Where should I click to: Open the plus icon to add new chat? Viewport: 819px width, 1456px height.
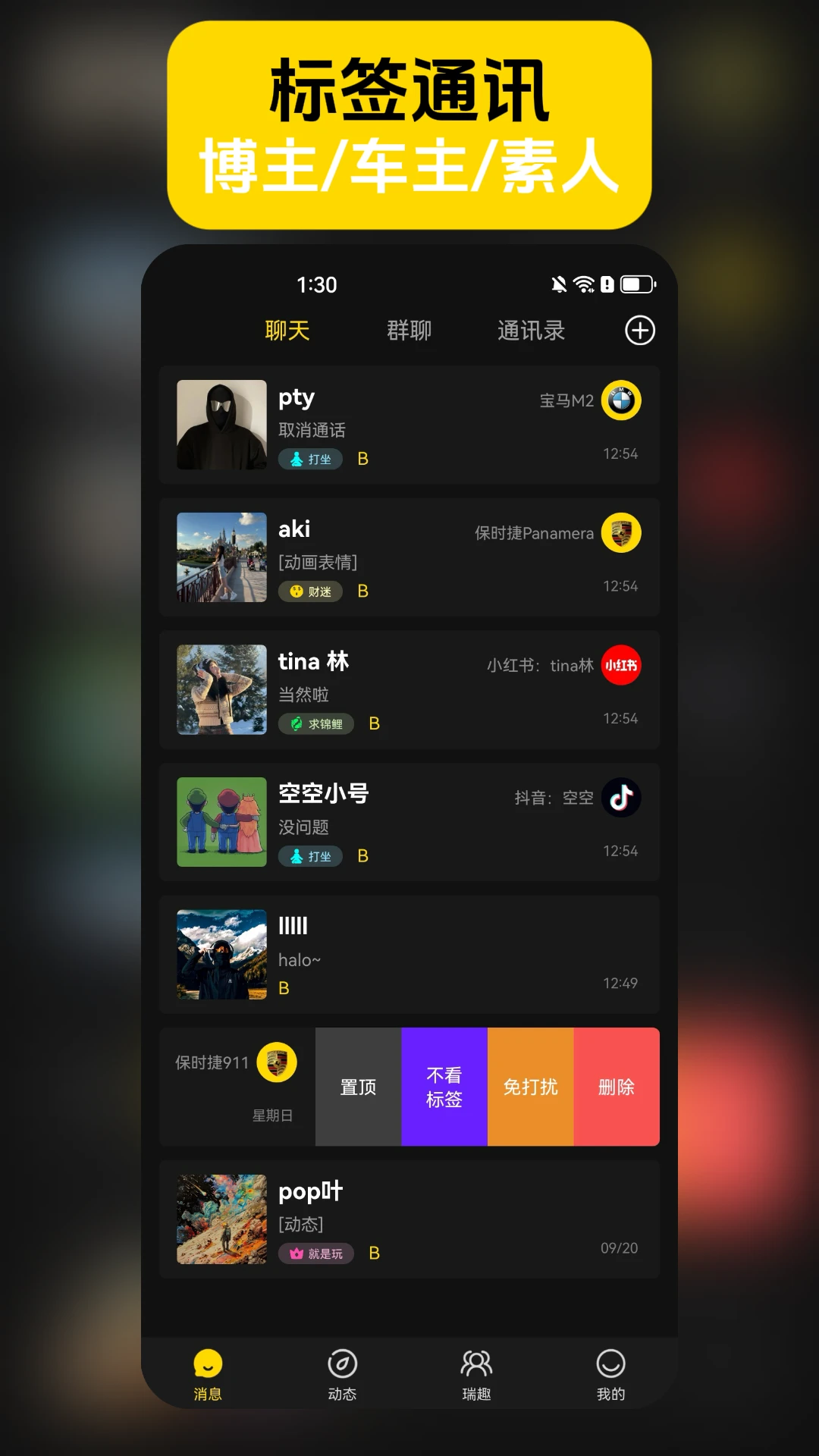point(639,330)
